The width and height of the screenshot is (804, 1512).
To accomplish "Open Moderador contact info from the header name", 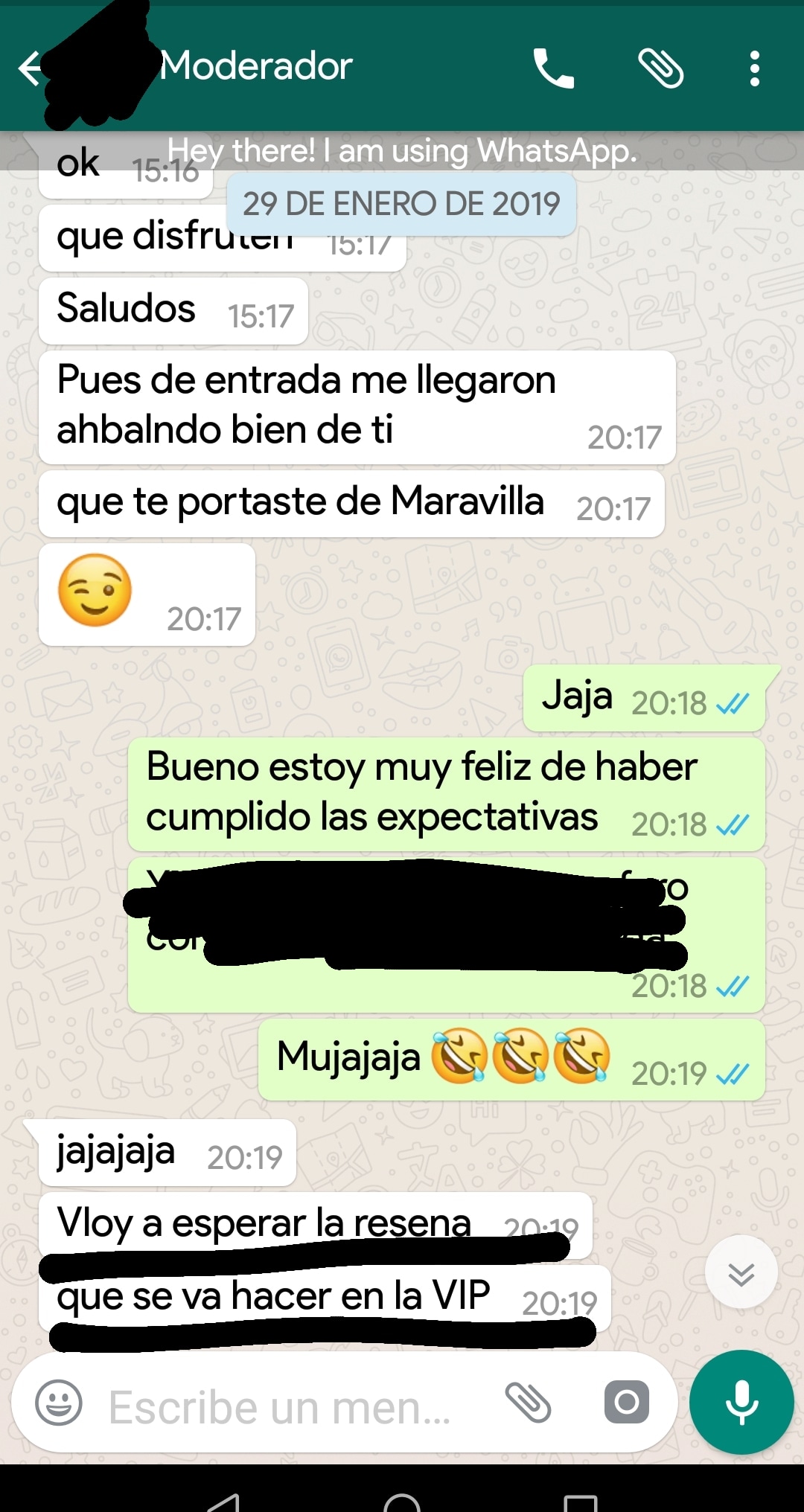I will 255,67.
